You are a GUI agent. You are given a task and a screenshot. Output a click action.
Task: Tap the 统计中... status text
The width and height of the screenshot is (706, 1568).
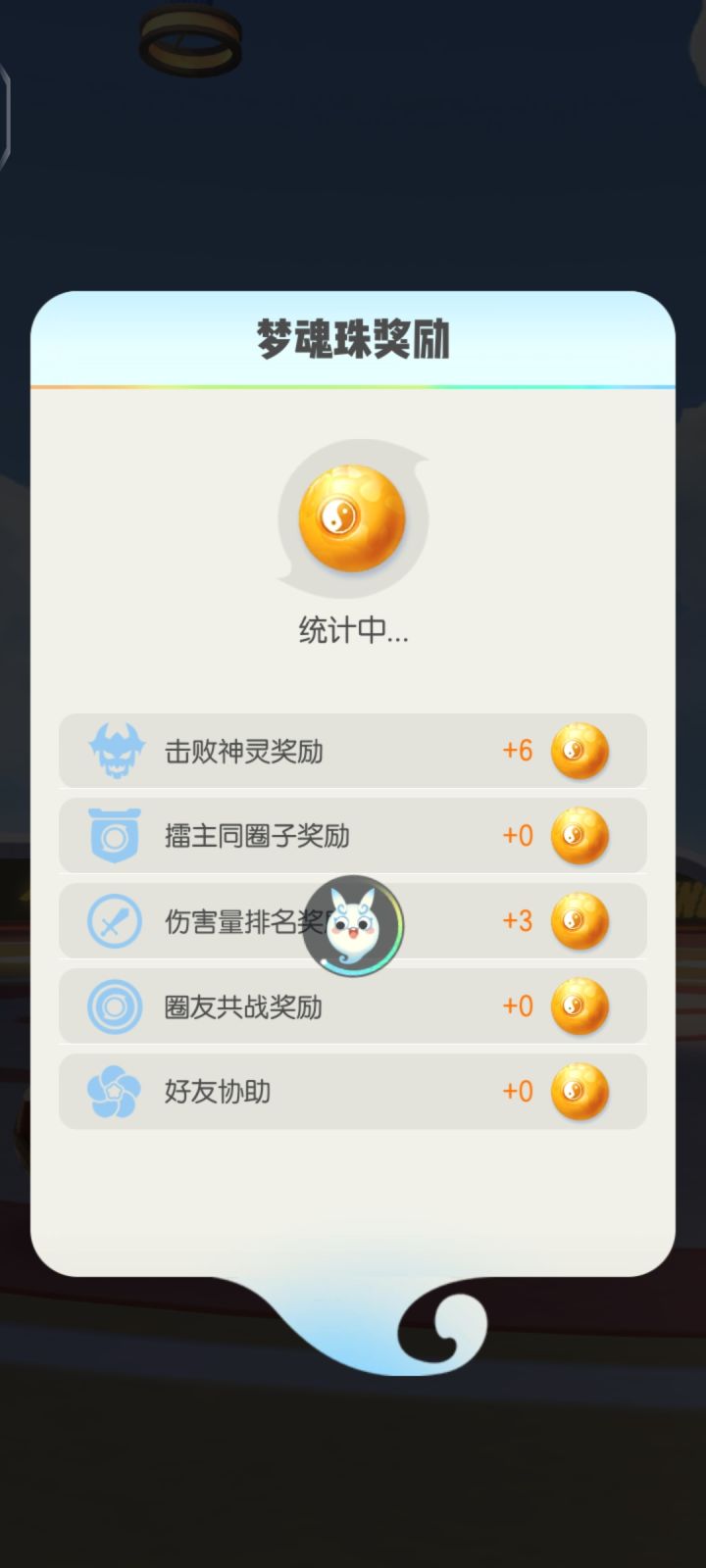point(353,631)
